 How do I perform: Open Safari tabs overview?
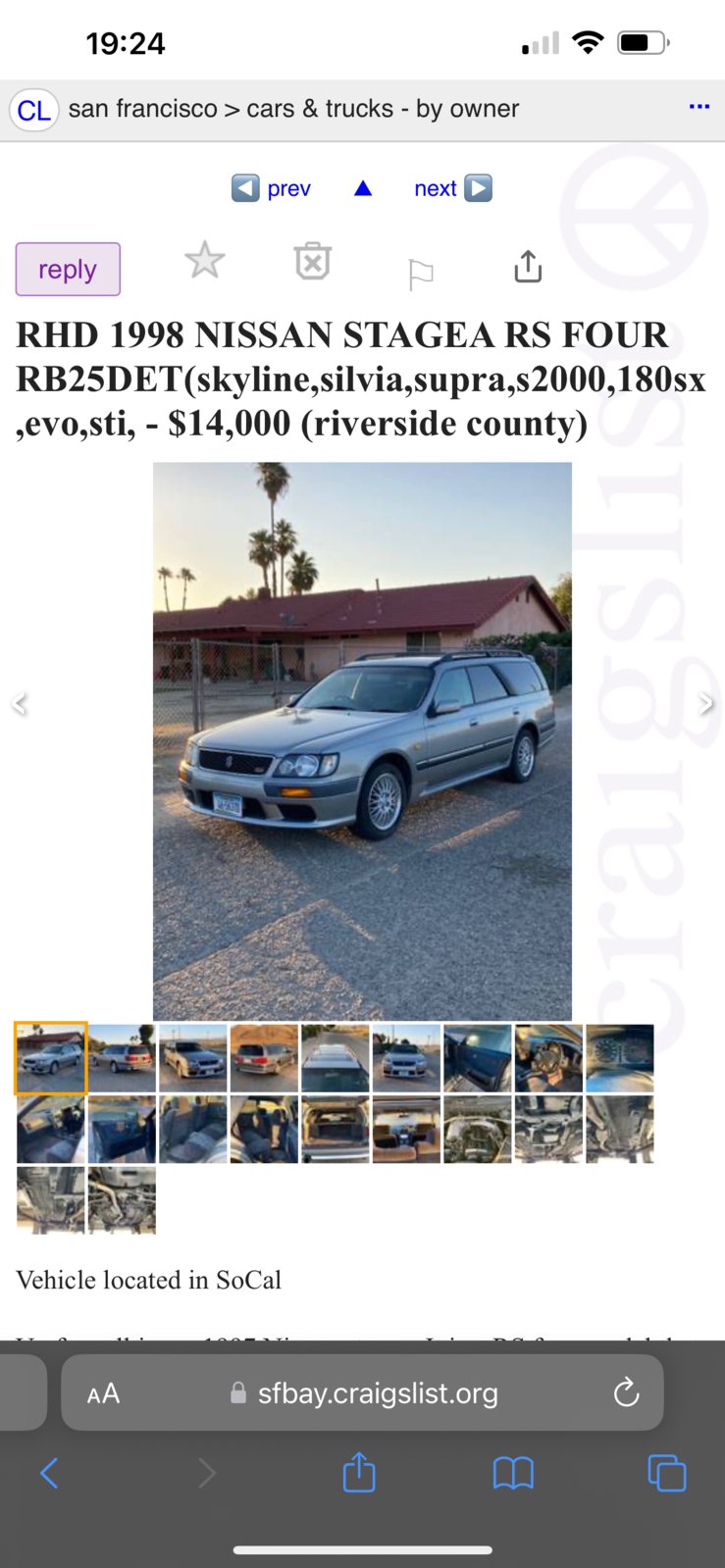tap(667, 1473)
